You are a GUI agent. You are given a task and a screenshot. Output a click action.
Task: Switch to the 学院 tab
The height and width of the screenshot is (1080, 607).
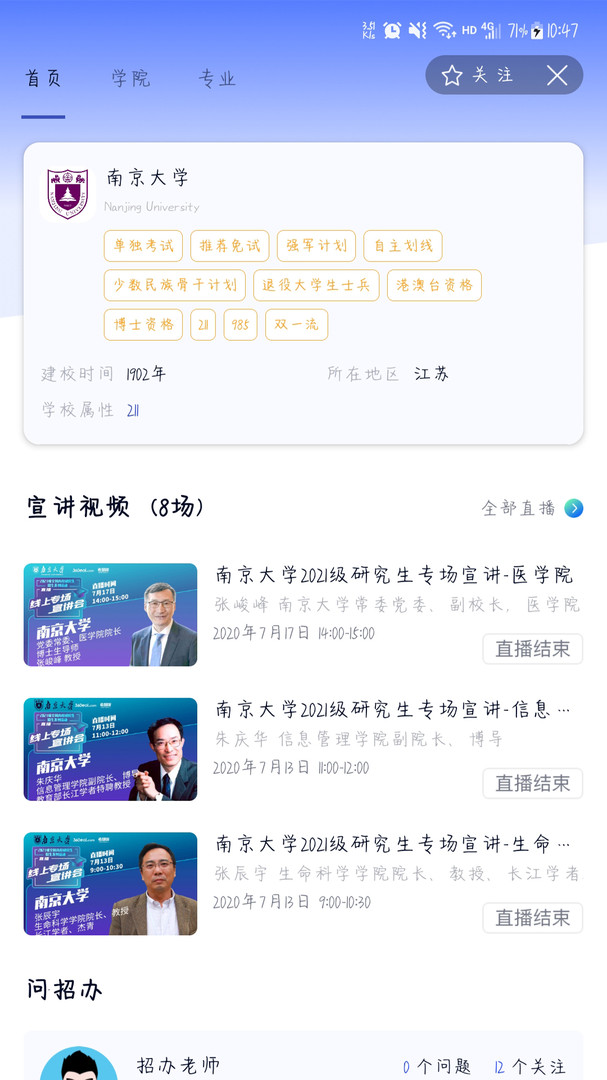pyautogui.click(x=131, y=79)
